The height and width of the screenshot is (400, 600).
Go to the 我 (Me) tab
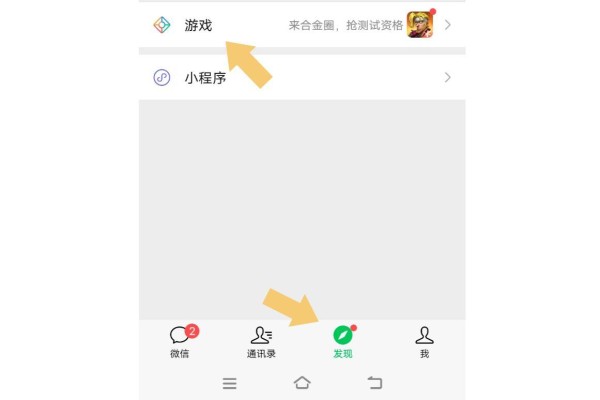coord(424,341)
